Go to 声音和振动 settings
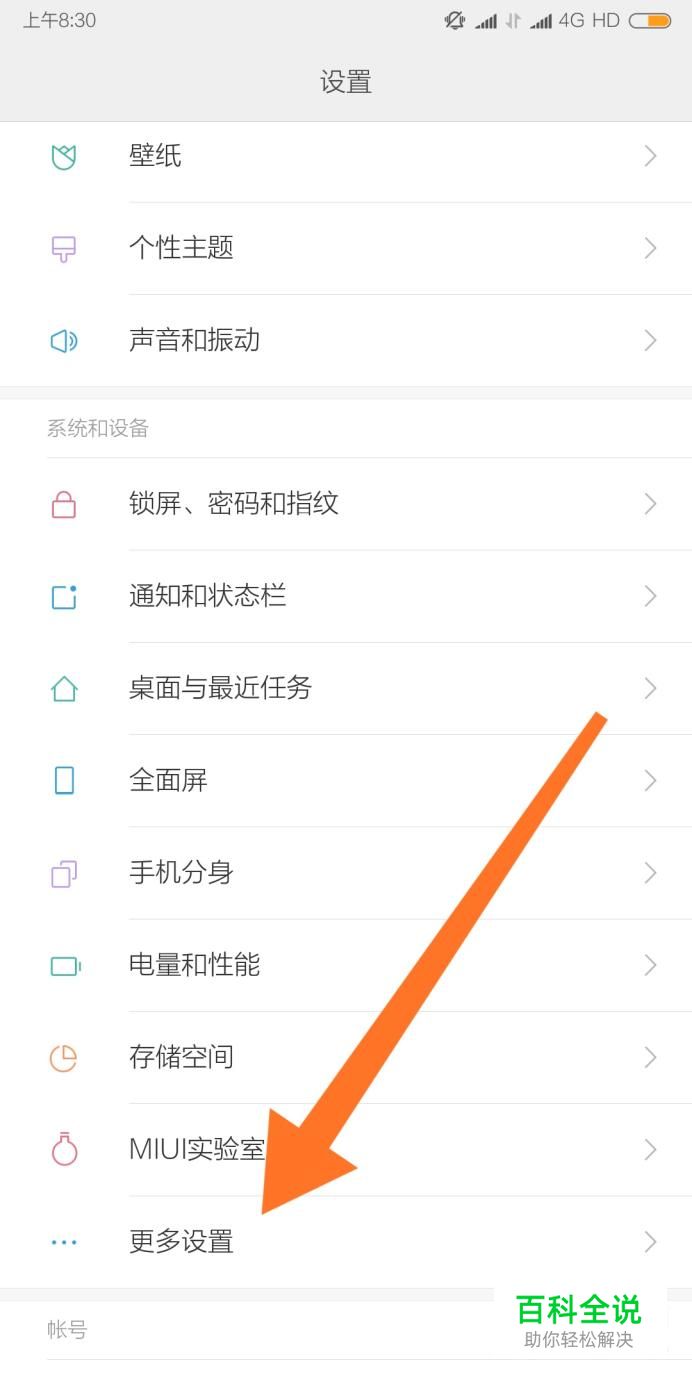692x1384 pixels. [194, 340]
